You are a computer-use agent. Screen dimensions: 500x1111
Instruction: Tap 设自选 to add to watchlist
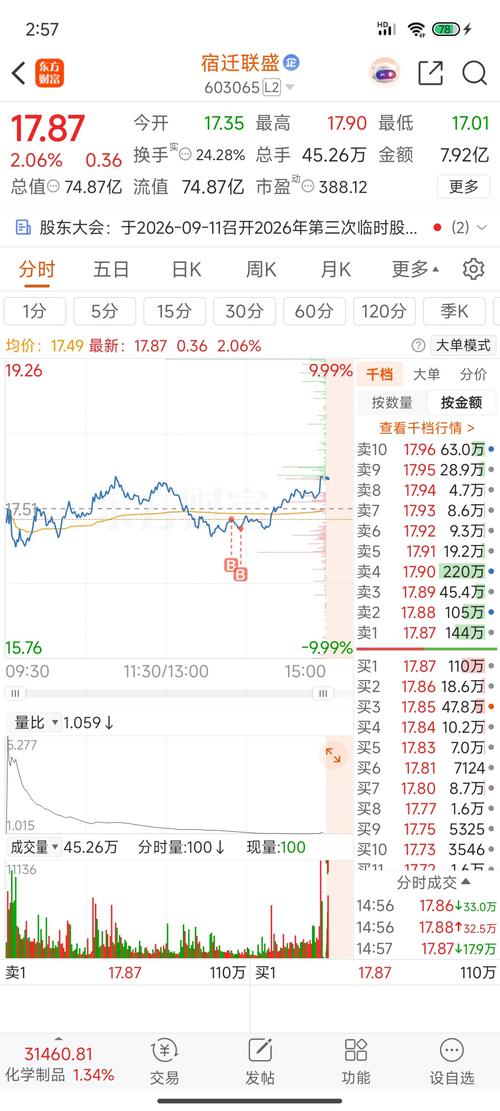(x=451, y=1061)
